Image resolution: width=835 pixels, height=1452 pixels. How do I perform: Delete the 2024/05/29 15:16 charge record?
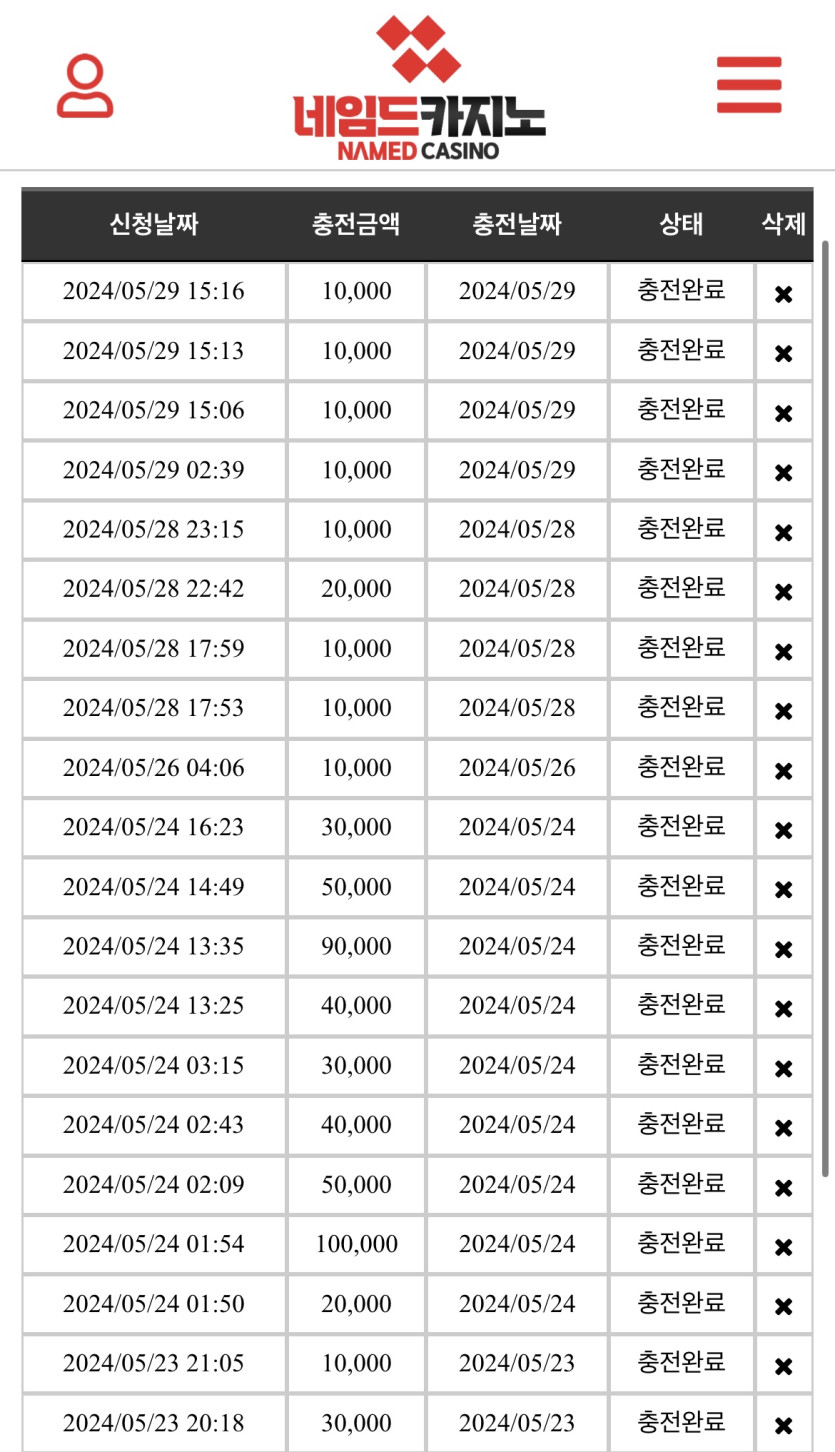[x=784, y=294]
